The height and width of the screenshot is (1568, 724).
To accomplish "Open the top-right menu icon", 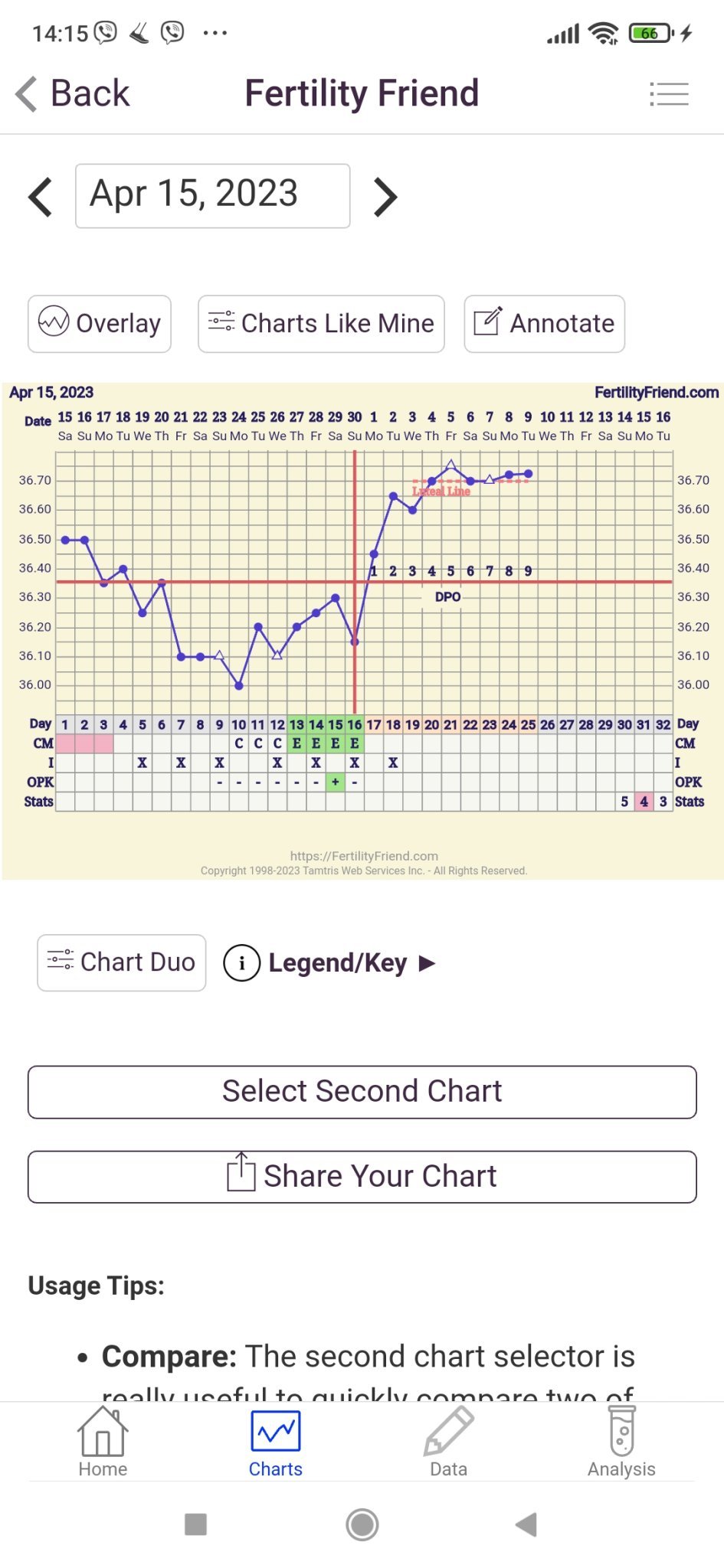I will coord(669,94).
